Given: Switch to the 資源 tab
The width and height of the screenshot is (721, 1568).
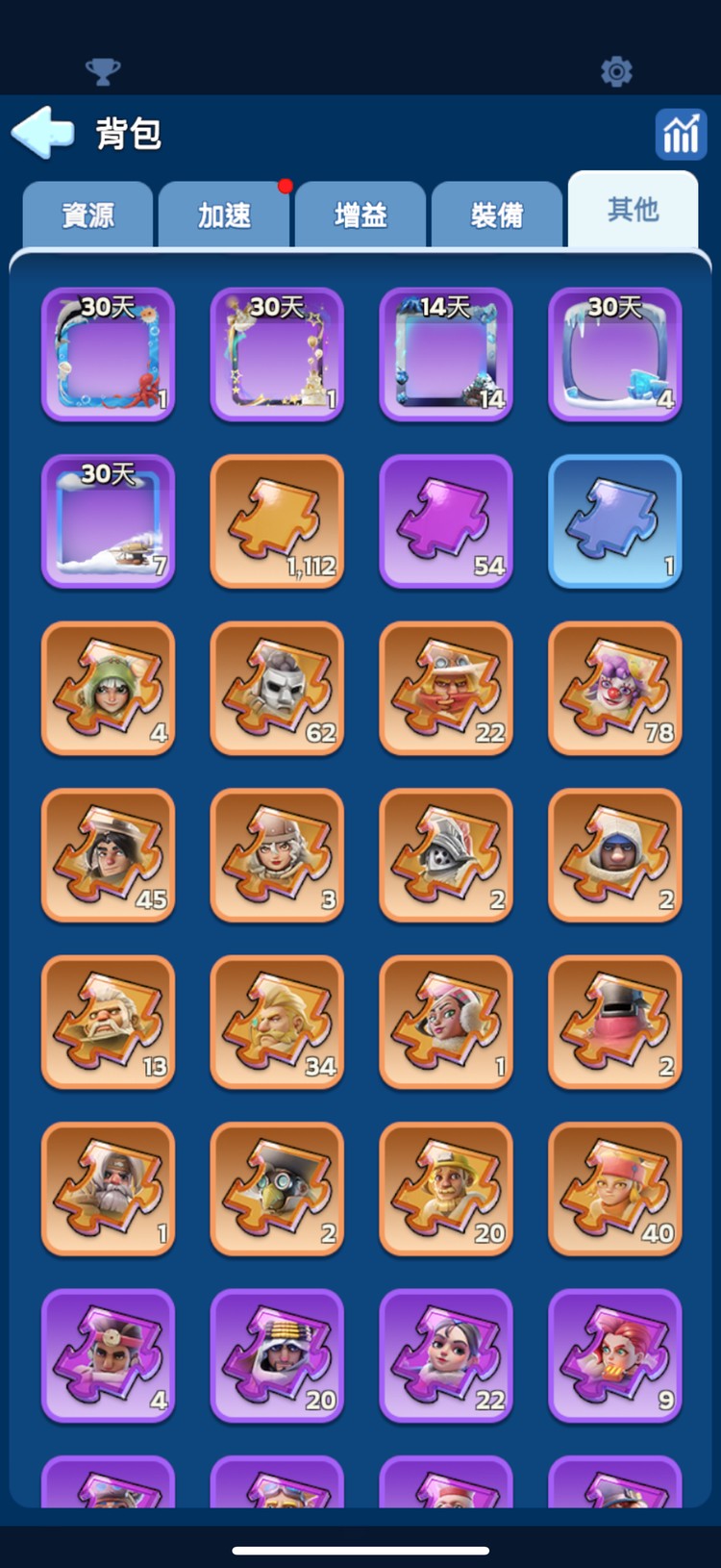Looking at the screenshot, I should 87,215.
